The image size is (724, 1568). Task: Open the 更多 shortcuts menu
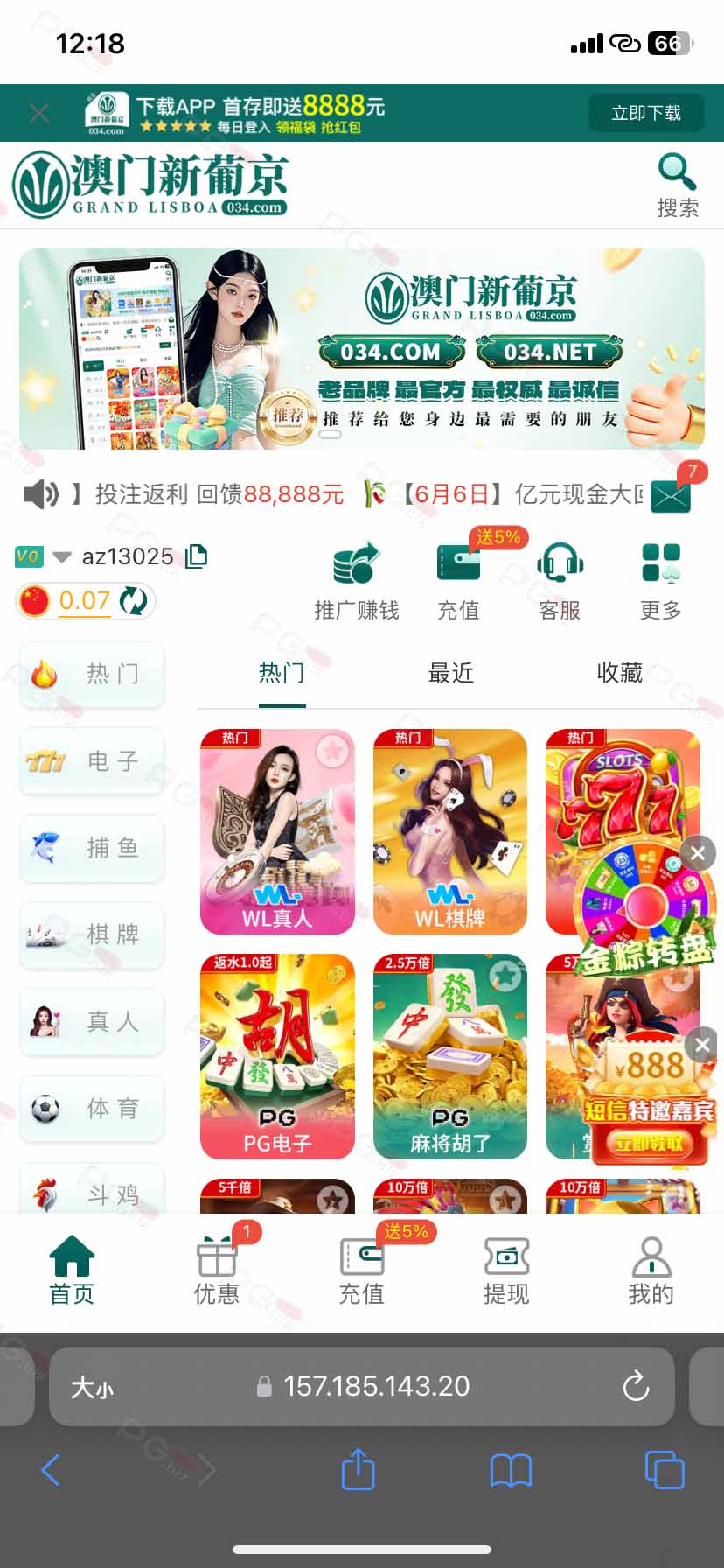click(661, 581)
